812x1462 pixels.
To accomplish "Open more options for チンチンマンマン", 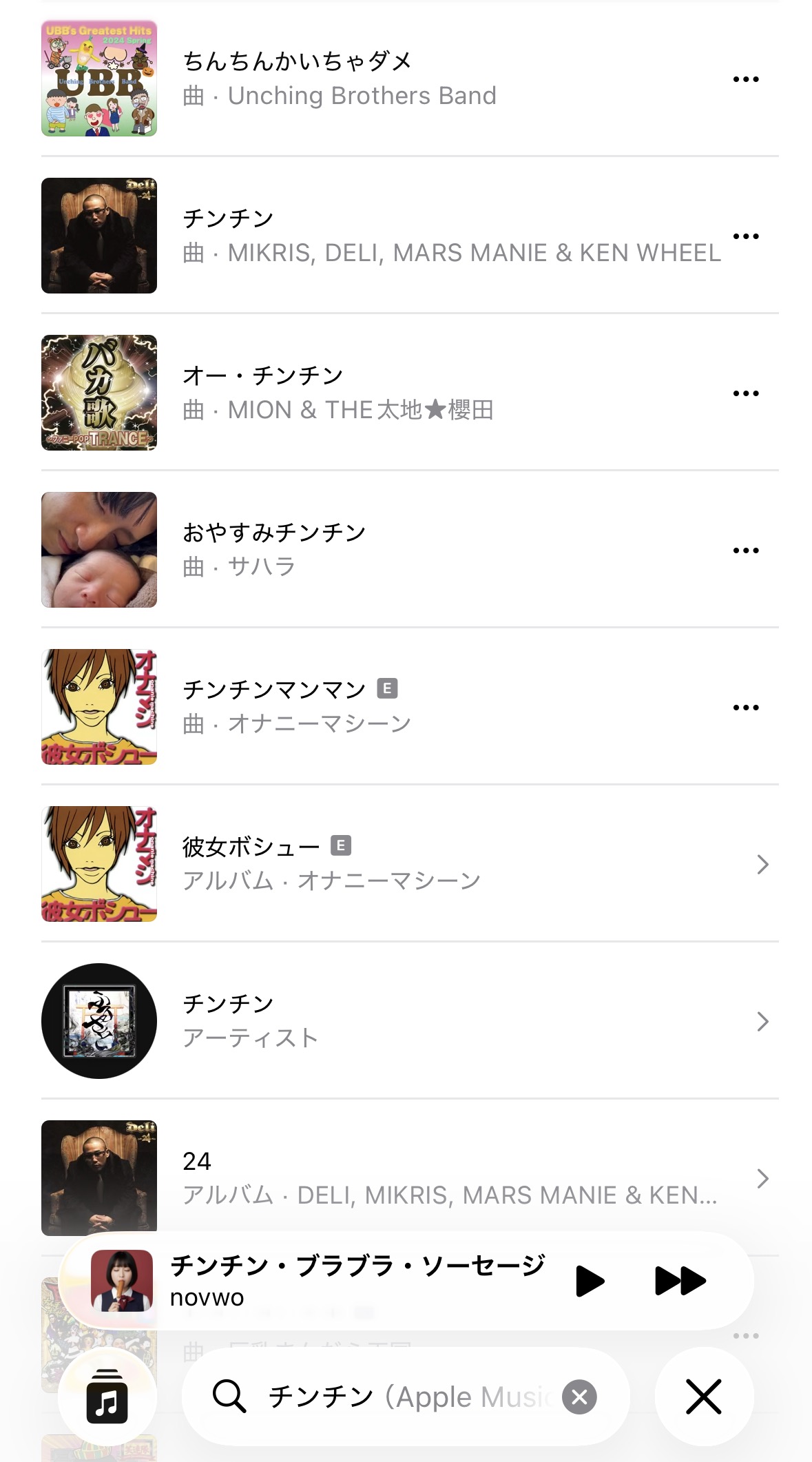I will coord(745,708).
